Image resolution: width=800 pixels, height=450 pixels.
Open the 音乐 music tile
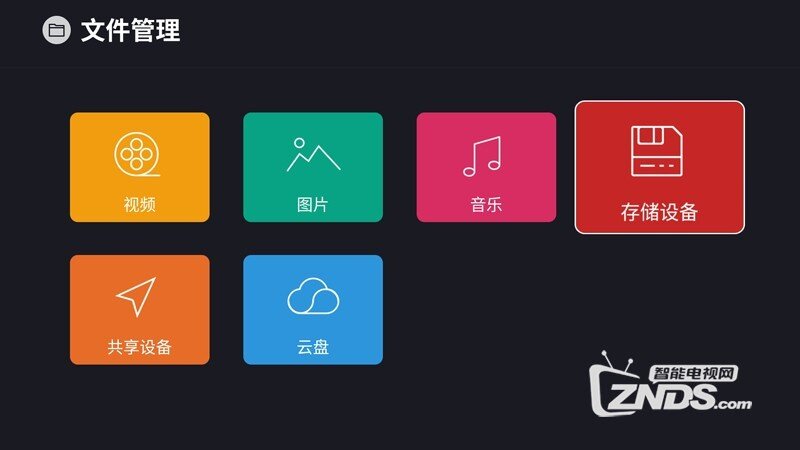coord(486,167)
